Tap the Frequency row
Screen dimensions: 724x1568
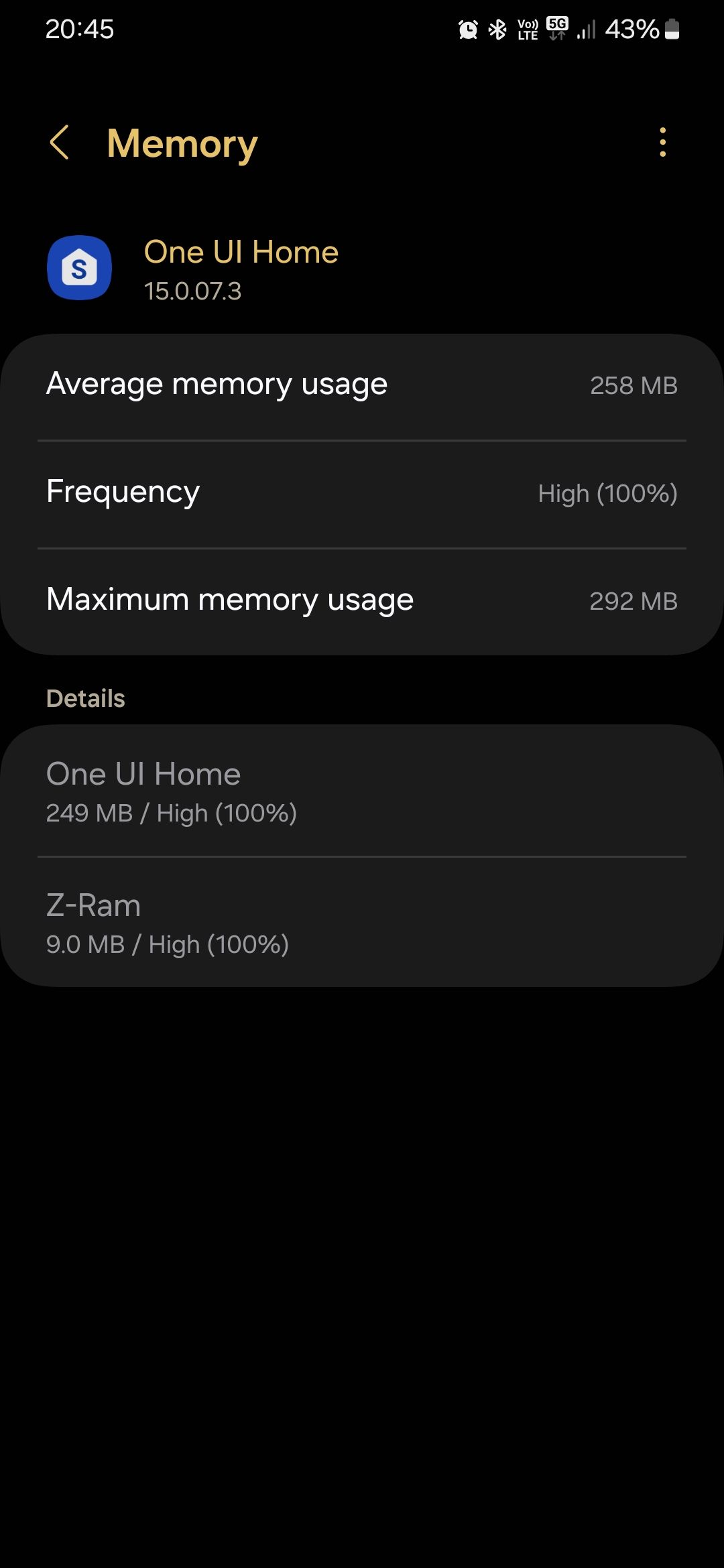click(x=362, y=493)
